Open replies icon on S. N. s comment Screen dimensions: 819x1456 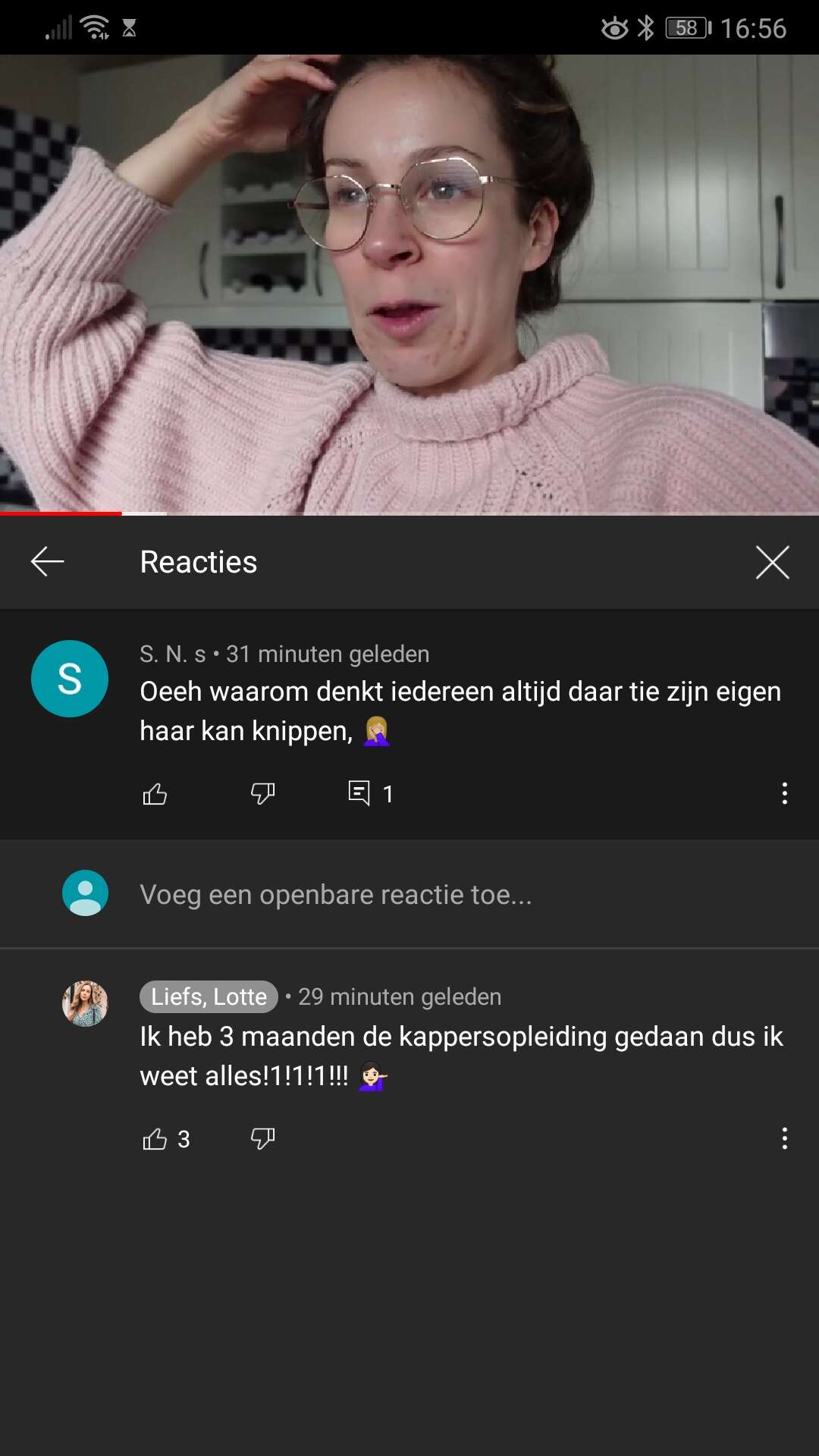(x=359, y=793)
